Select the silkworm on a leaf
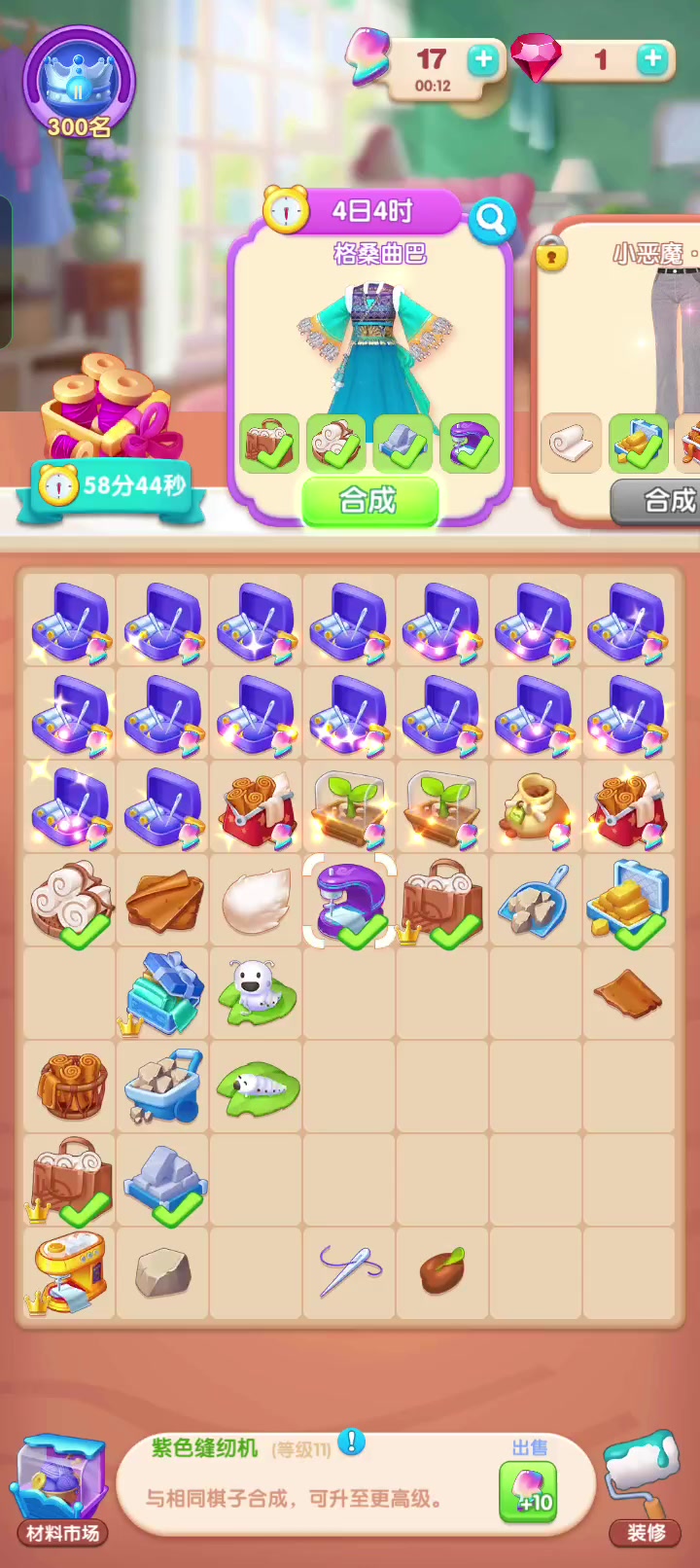The height and width of the screenshot is (1568, 700). click(x=258, y=1087)
